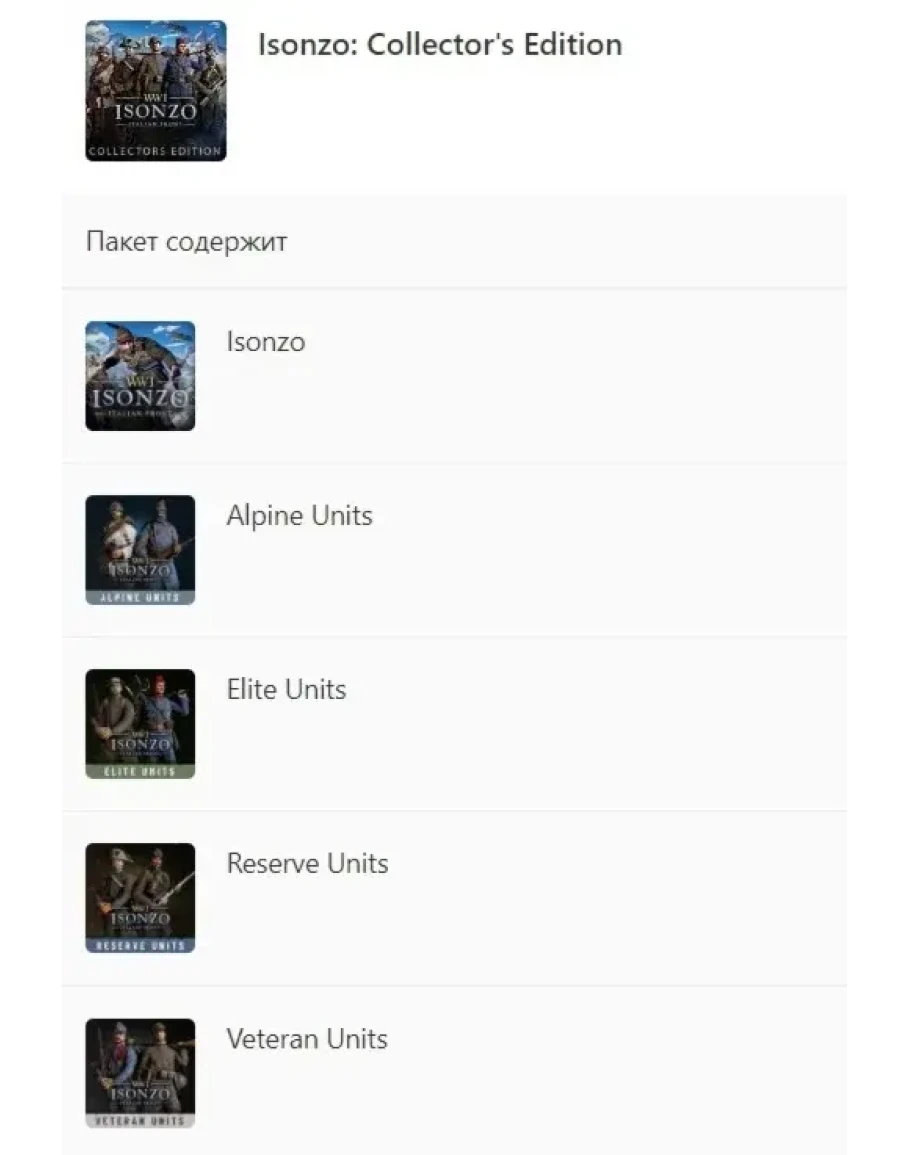Open Alpine Units in the bundle list

pos(299,517)
